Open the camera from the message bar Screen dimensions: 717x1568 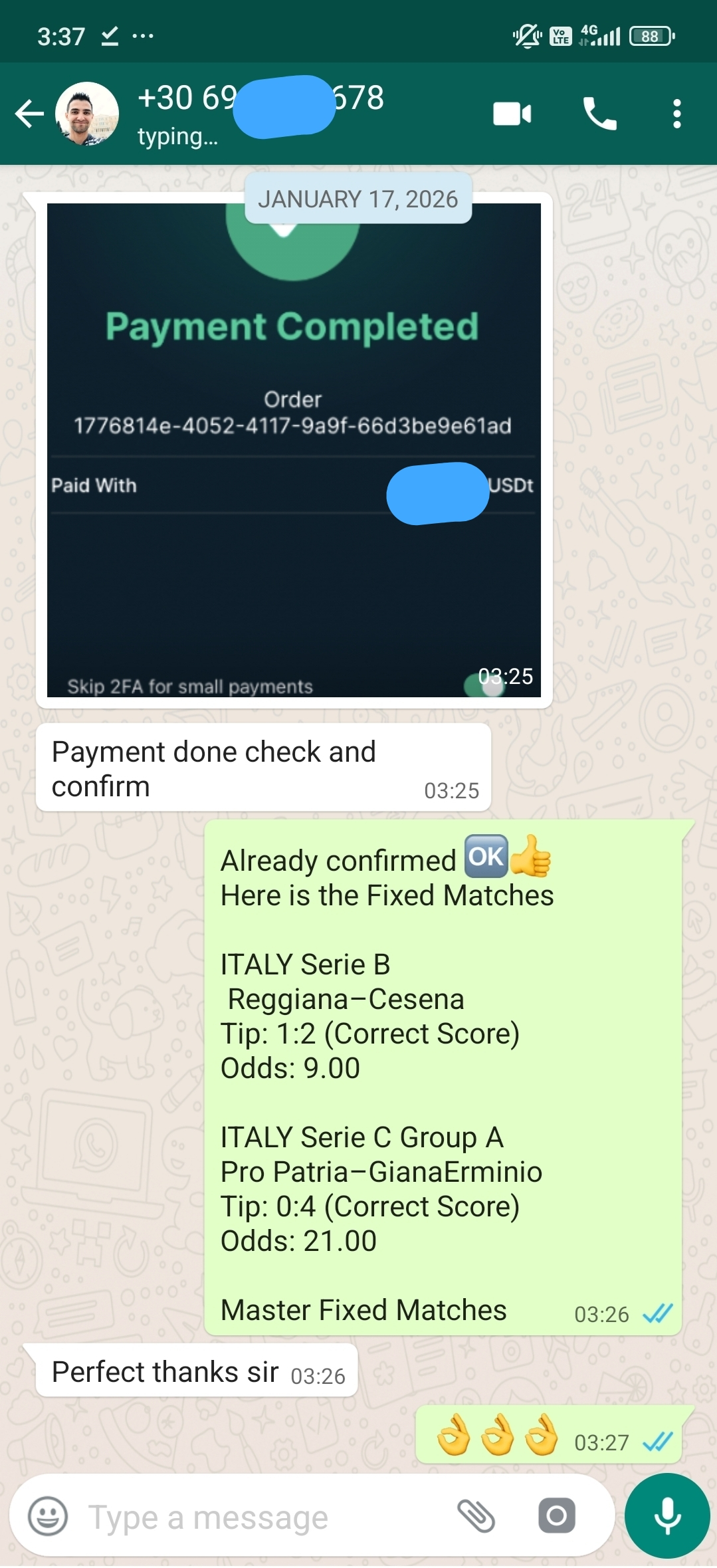click(x=557, y=1516)
